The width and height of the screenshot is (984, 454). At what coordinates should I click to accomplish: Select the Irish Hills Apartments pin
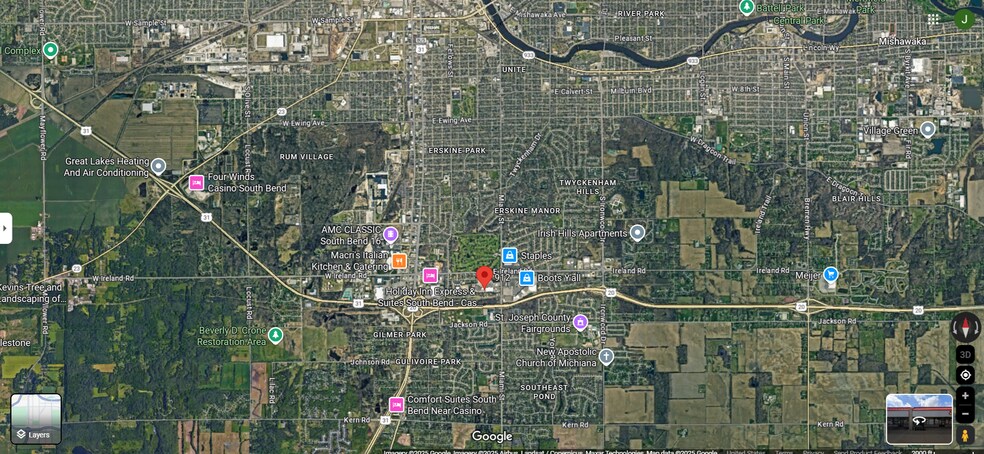click(637, 233)
